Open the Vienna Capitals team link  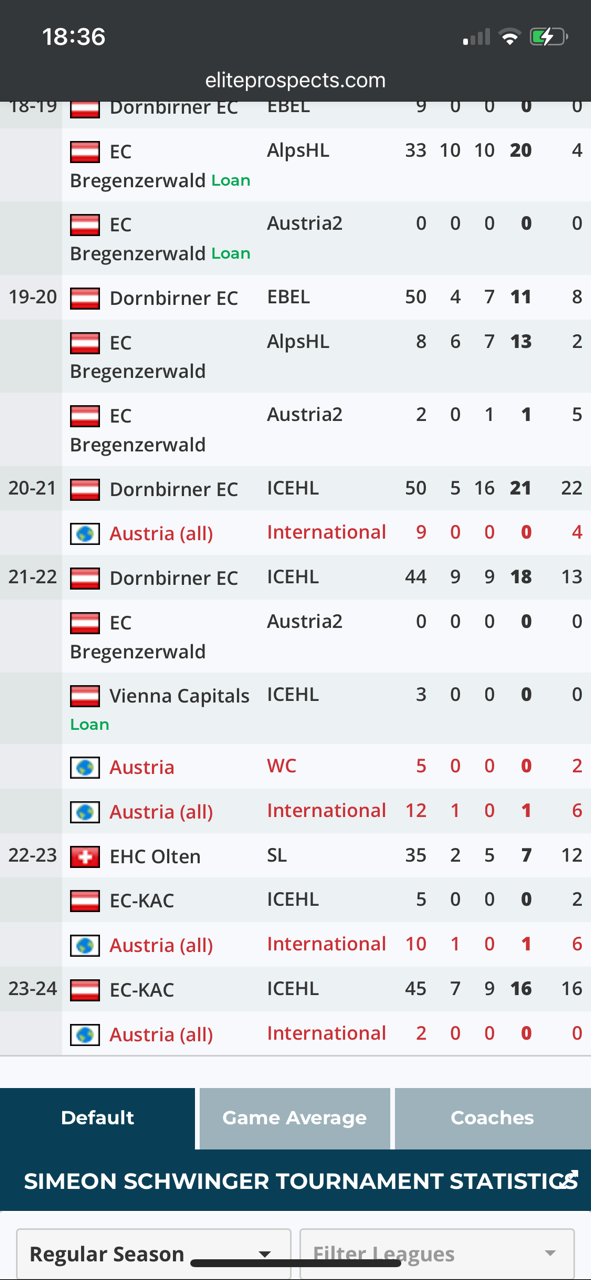[179, 696]
